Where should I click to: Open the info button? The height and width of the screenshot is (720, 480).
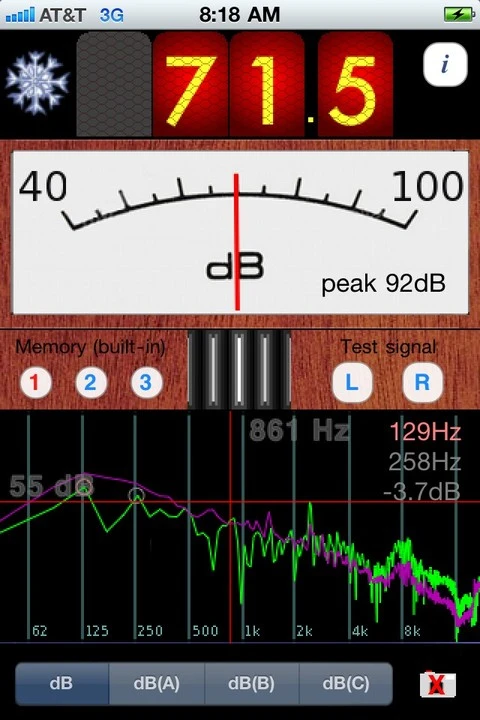pos(445,64)
